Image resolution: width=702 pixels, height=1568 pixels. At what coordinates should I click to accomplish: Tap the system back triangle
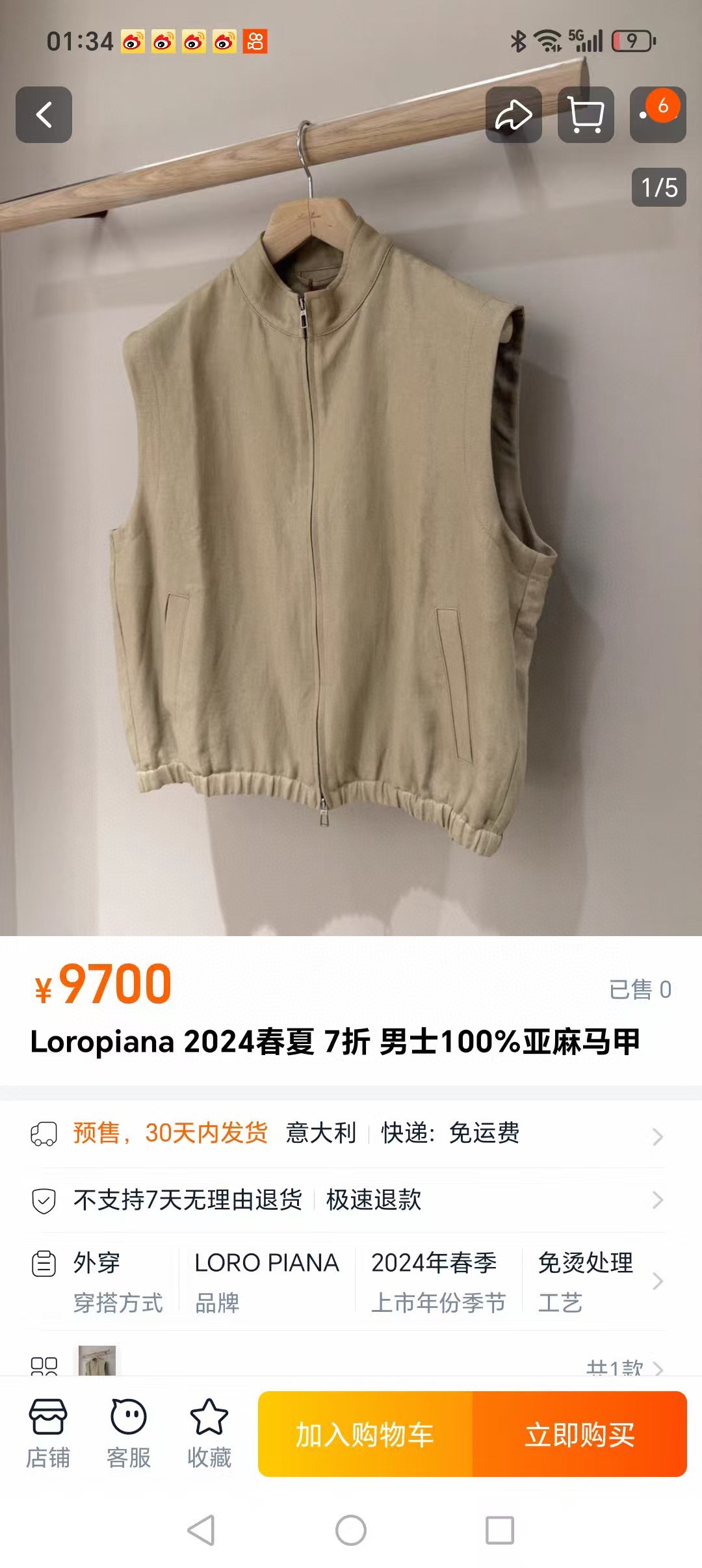pyautogui.click(x=201, y=1530)
